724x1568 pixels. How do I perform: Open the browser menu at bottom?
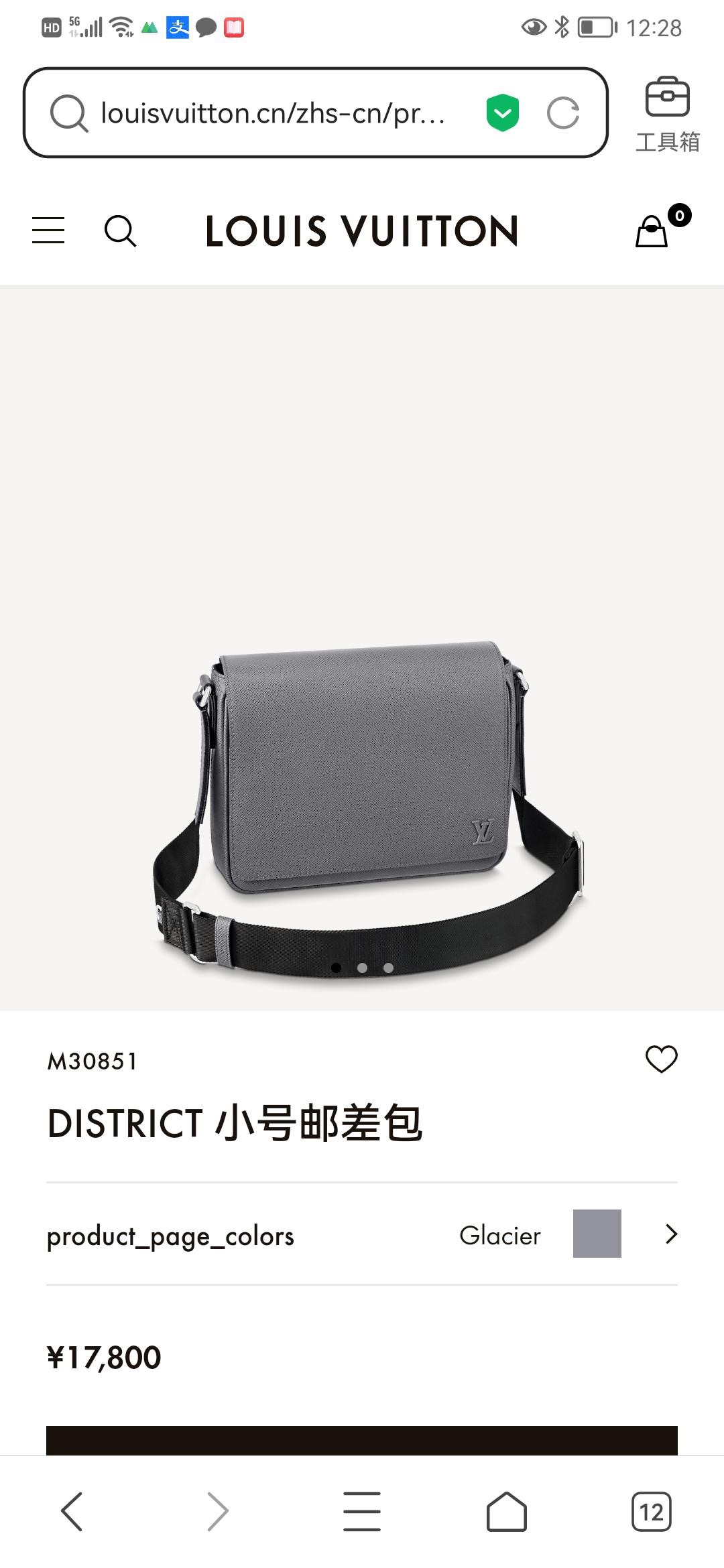(362, 1512)
